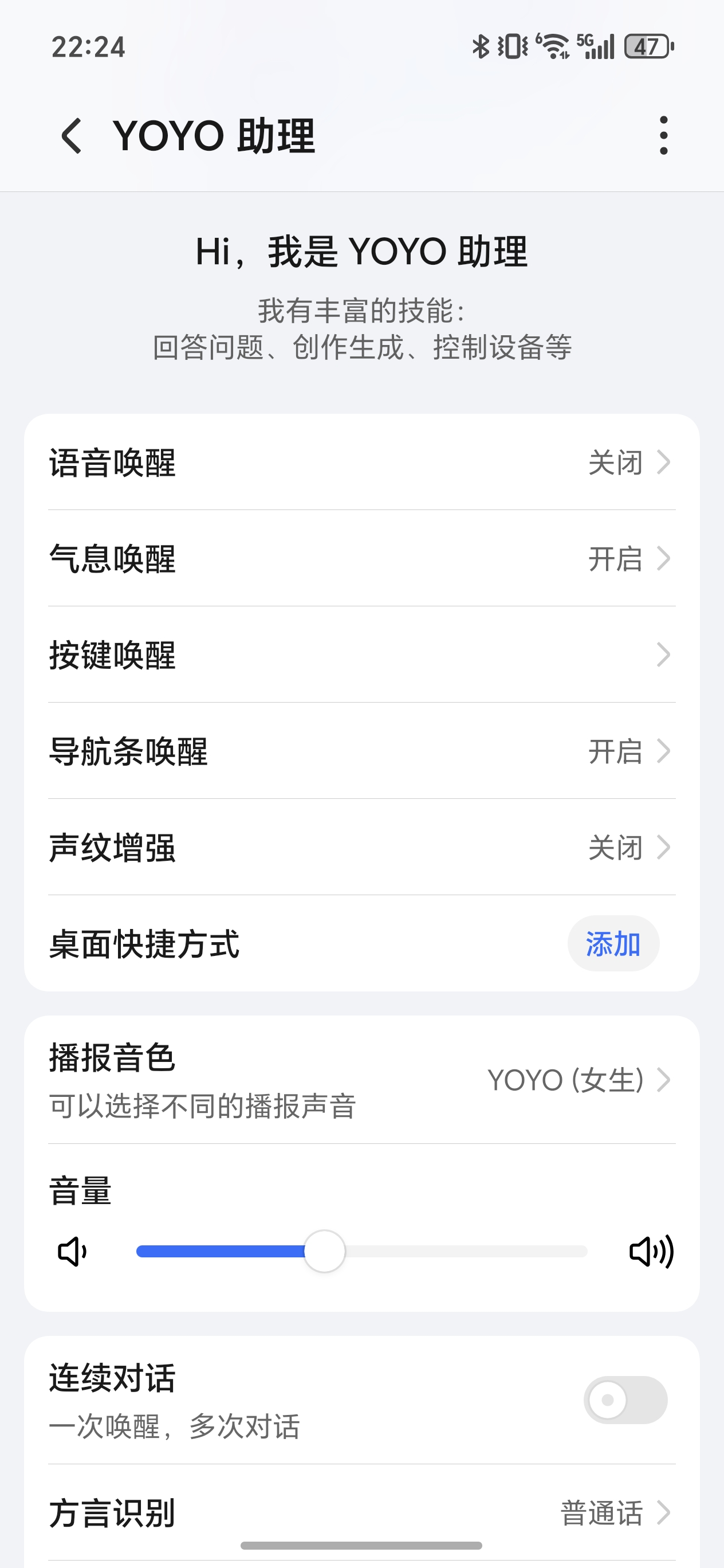724x1568 pixels.
Task: Open 按键唤醒 settings
Action: [x=361, y=655]
